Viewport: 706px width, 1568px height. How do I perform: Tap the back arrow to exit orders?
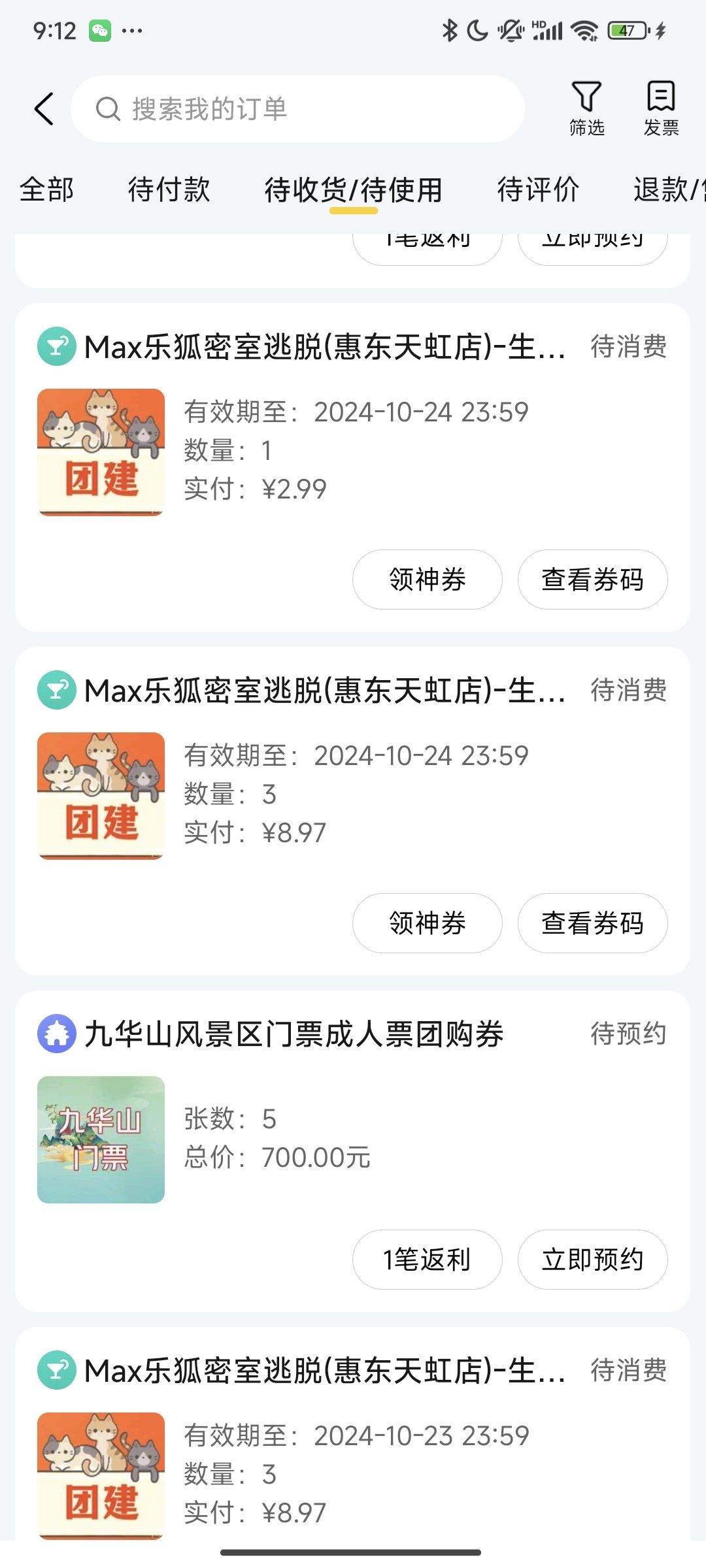[x=44, y=109]
